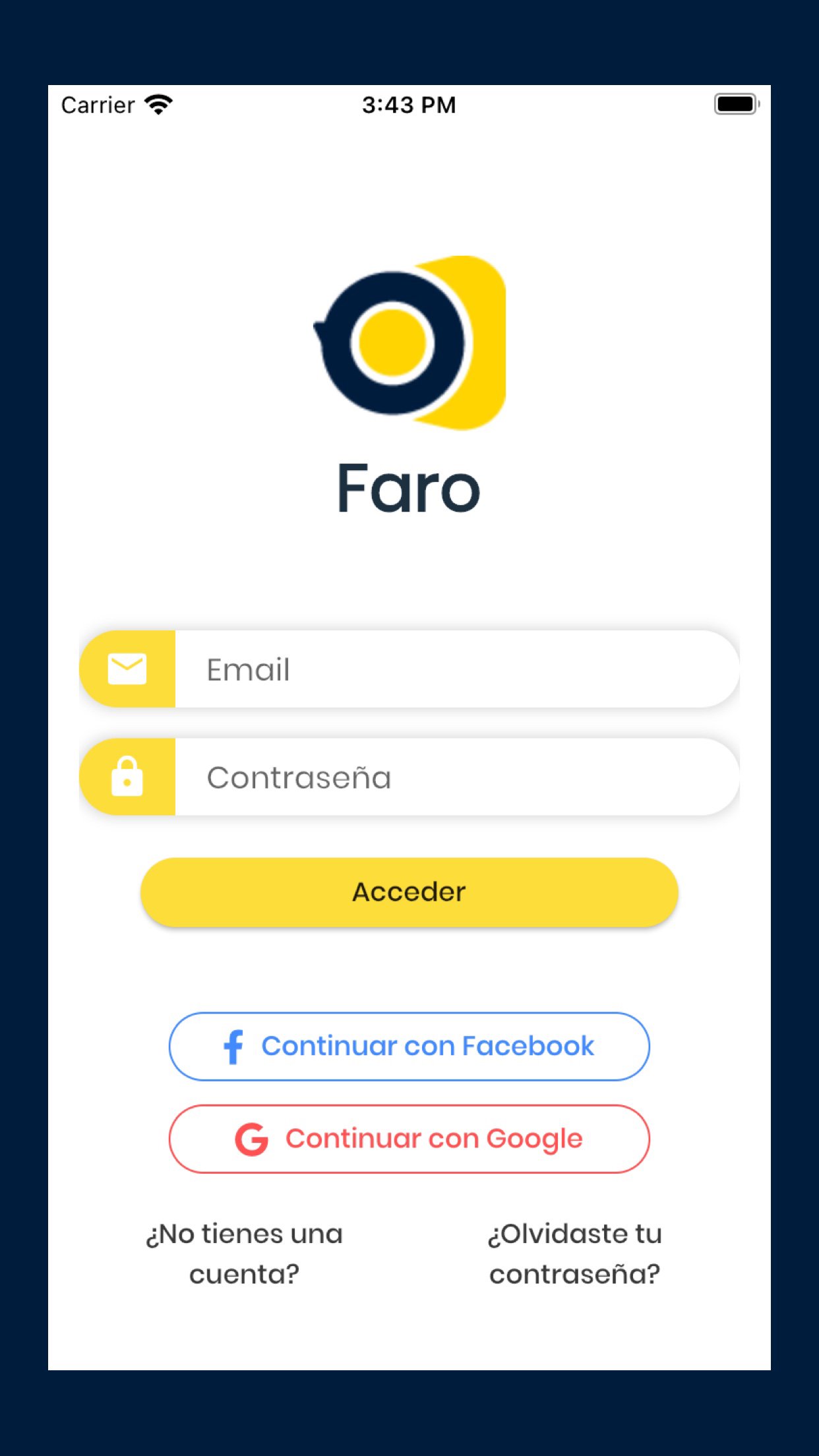Click inside the Contraseña input field

tap(455, 777)
